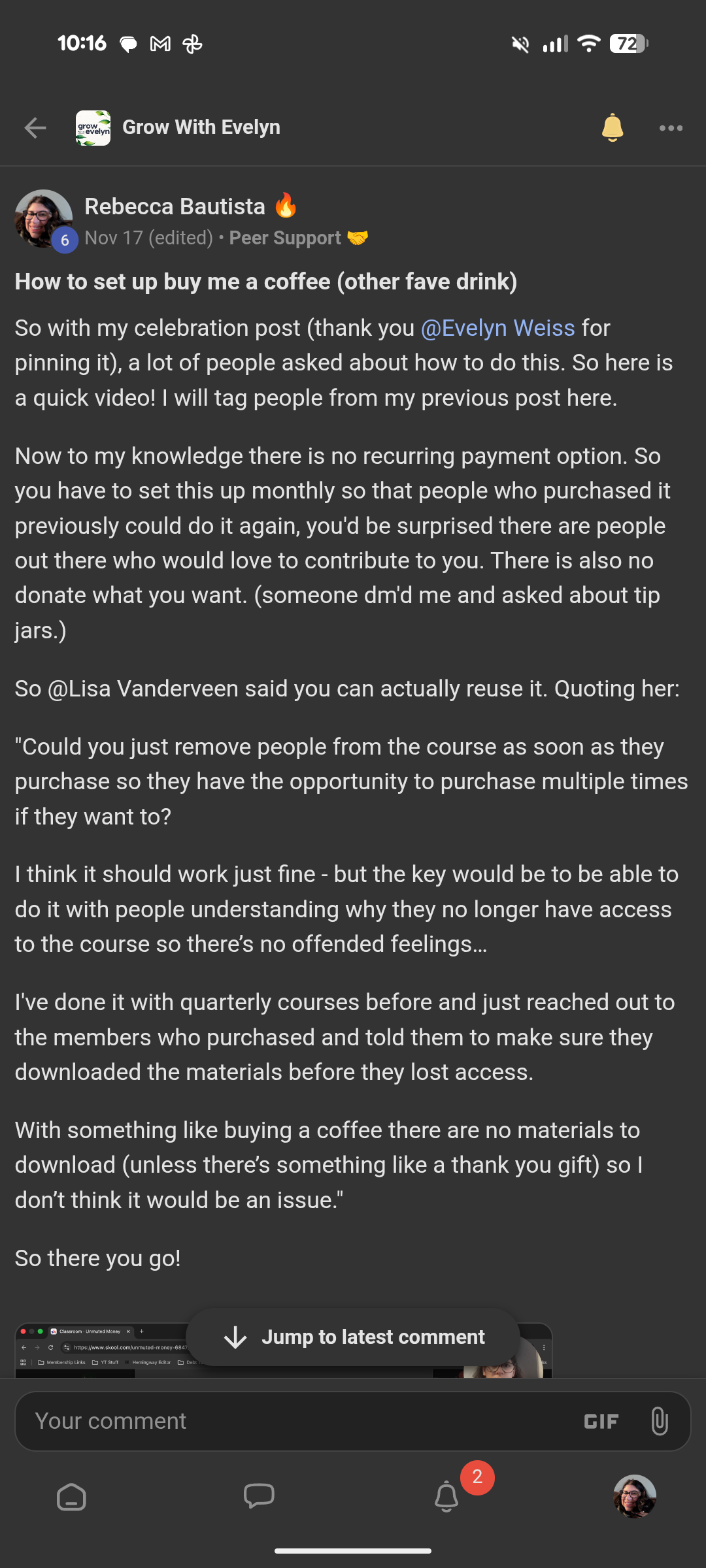
Task: Open notifications tab with 2 alerts
Action: click(x=447, y=1497)
